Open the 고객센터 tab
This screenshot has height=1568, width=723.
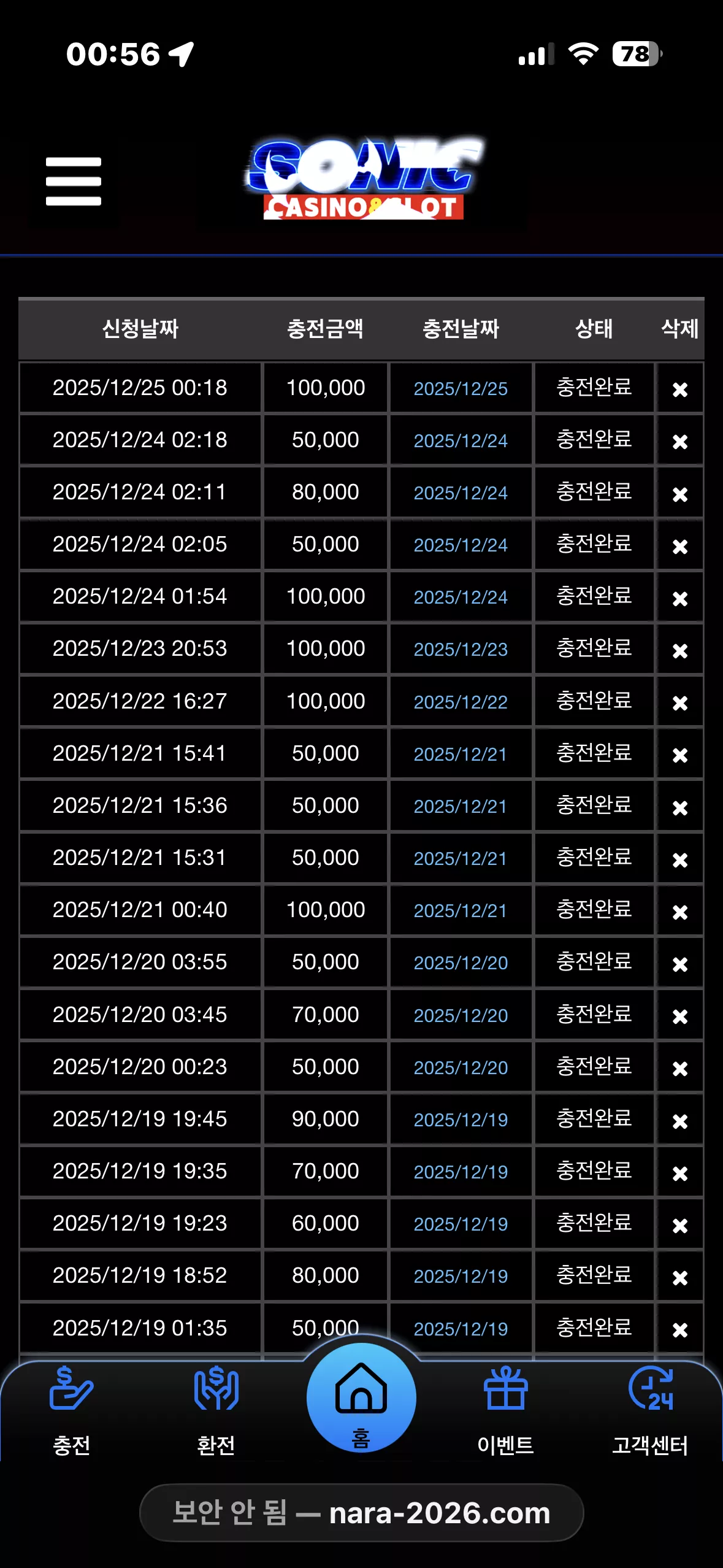point(650,1412)
